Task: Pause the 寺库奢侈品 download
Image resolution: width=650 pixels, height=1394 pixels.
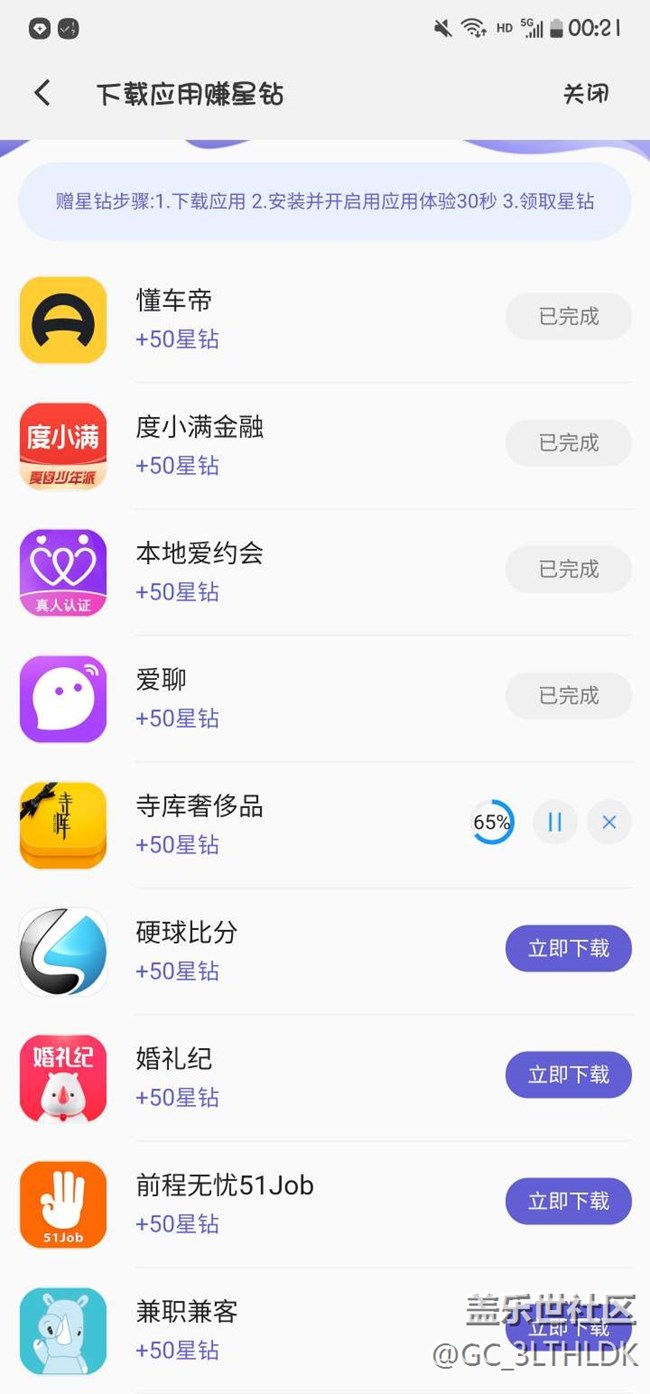Action: [555, 822]
